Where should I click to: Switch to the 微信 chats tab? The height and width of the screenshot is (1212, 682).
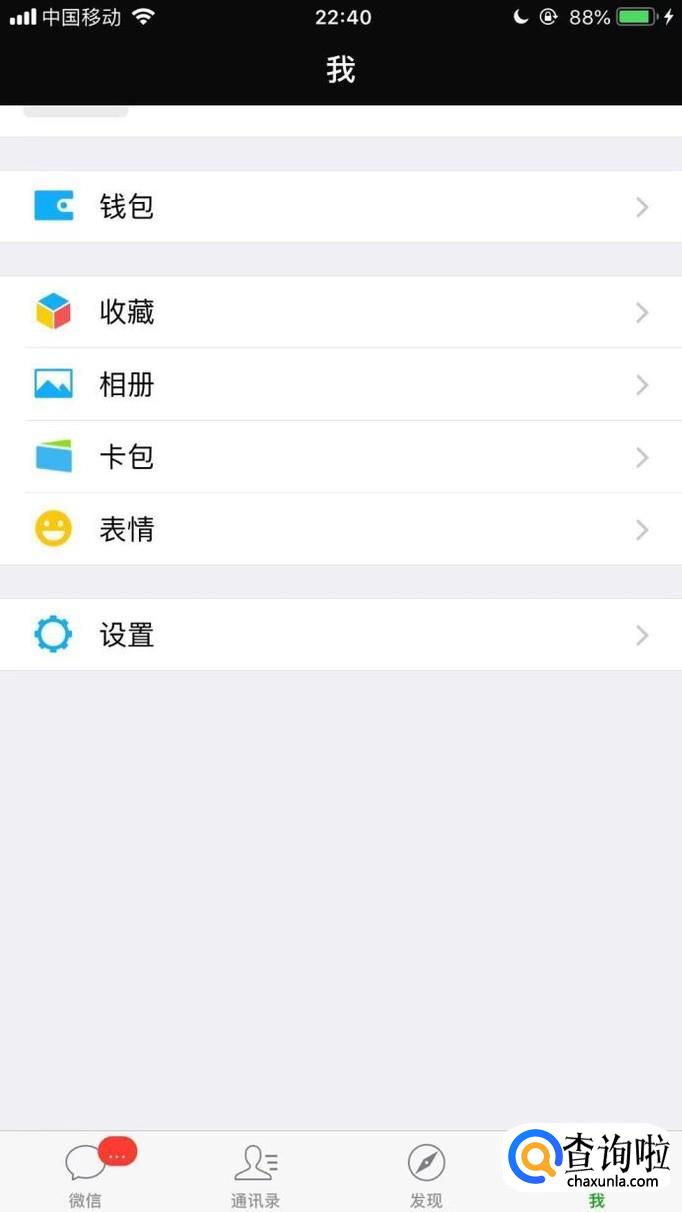point(86,1173)
